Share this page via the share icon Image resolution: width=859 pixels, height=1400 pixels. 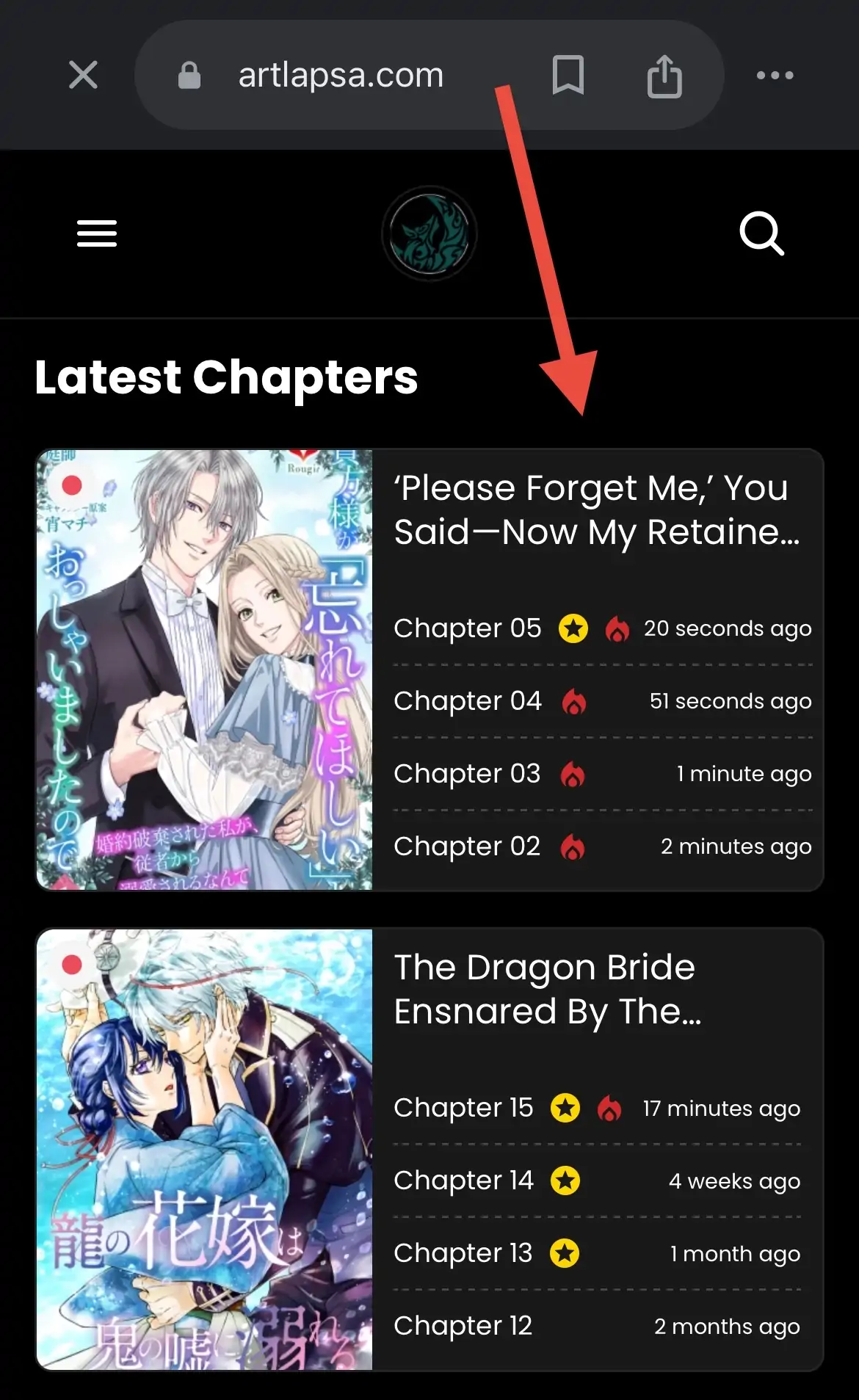pyautogui.click(x=664, y=76)
